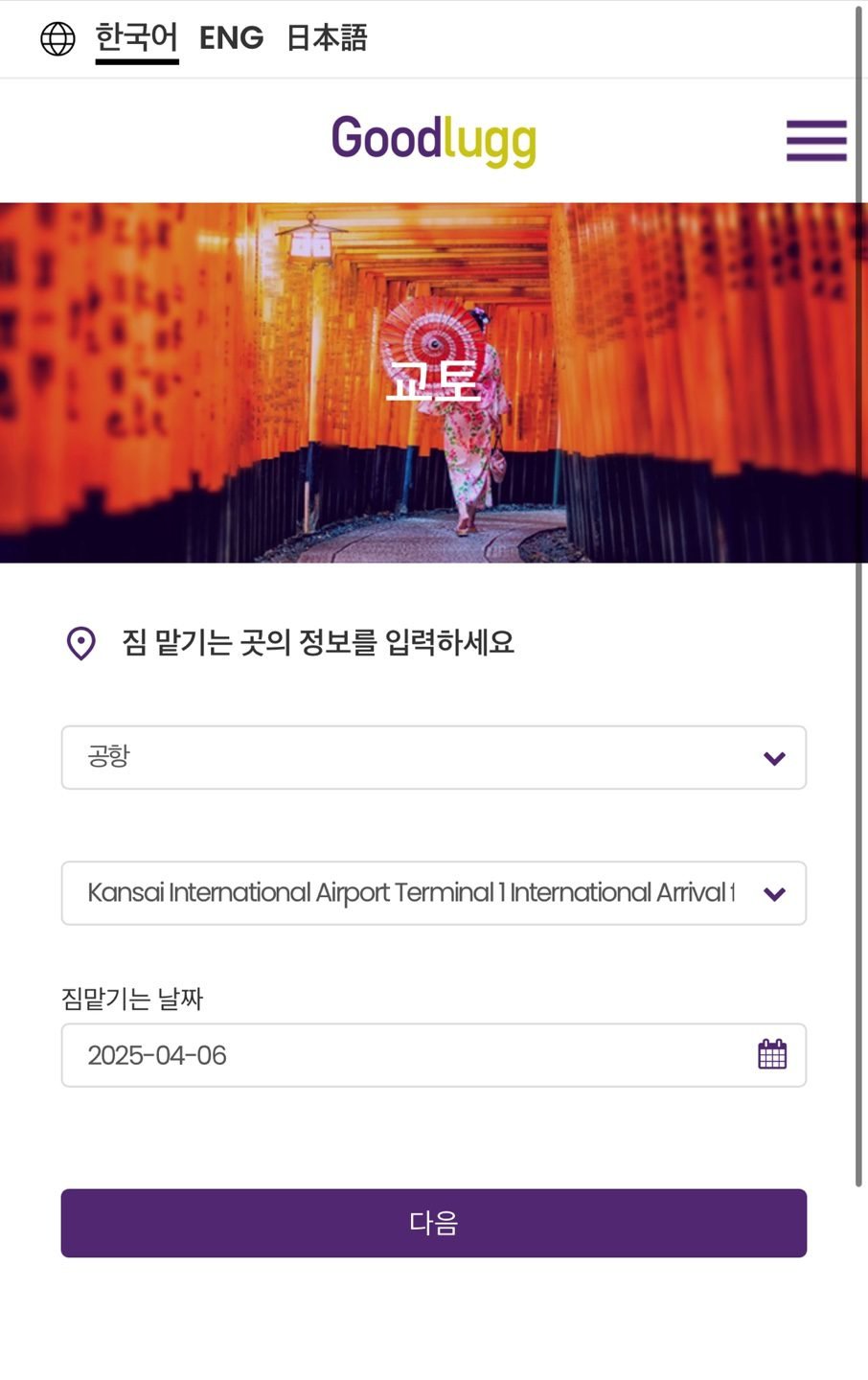This screenshot has height=1380, width=868.
Task: Open the hamburger menu
Action: click(815, 141)
